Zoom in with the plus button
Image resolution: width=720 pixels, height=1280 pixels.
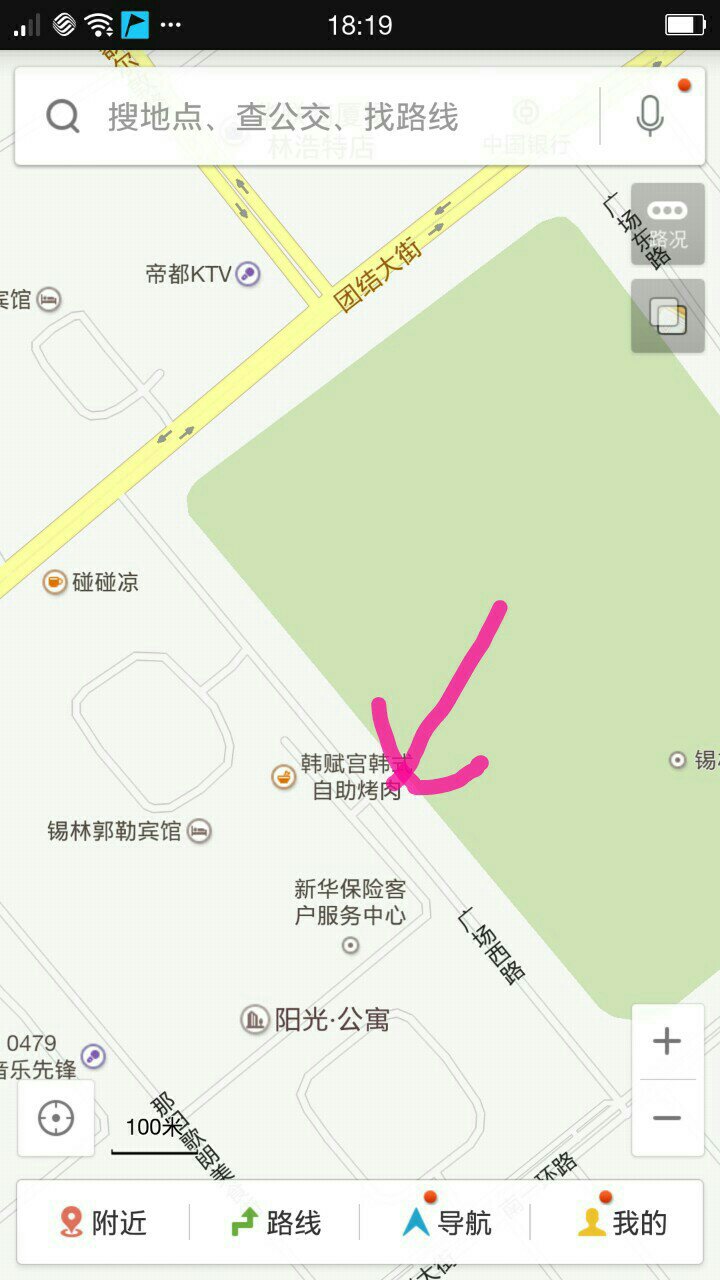coord(667,1042)
